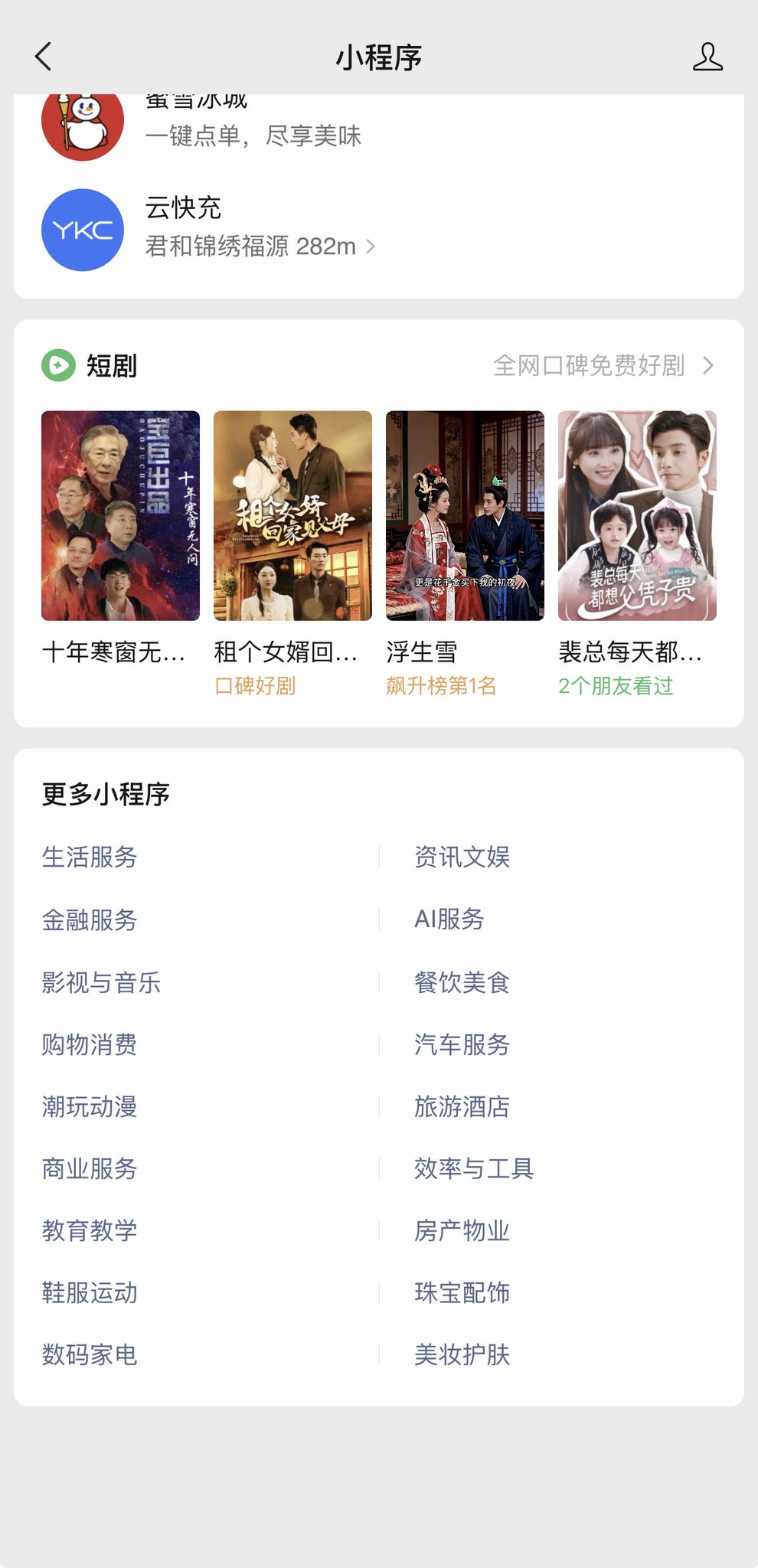Open the AI服务 category

[449, 919]
